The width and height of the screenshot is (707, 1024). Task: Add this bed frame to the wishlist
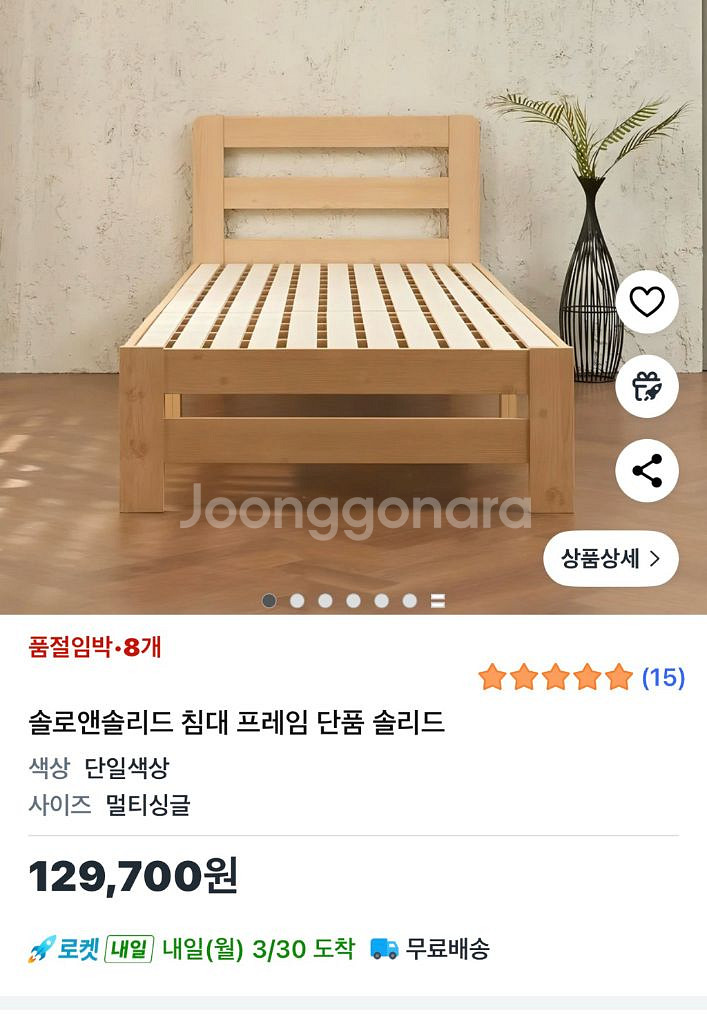click(x=646, y=301)
